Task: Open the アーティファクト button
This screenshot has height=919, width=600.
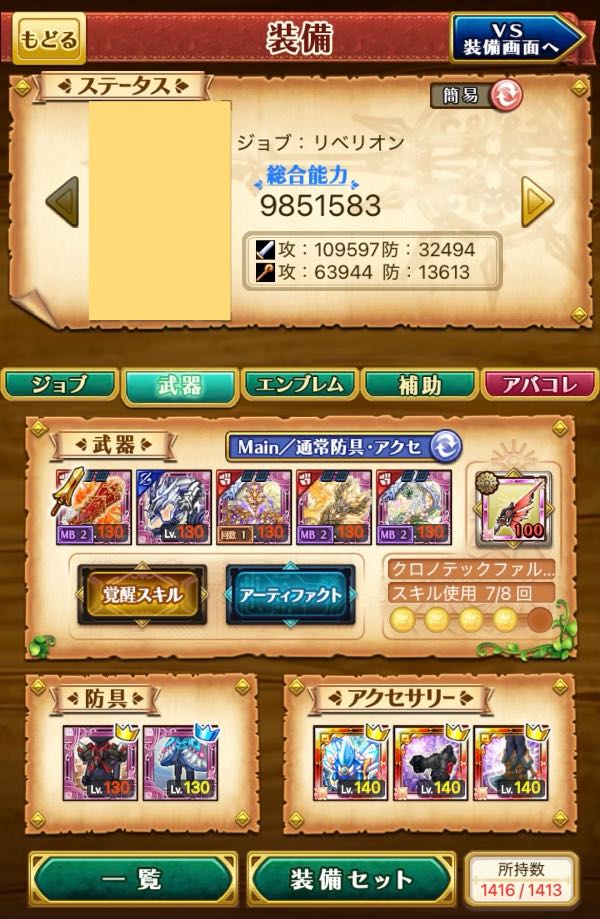Action: tap(291, 595)
